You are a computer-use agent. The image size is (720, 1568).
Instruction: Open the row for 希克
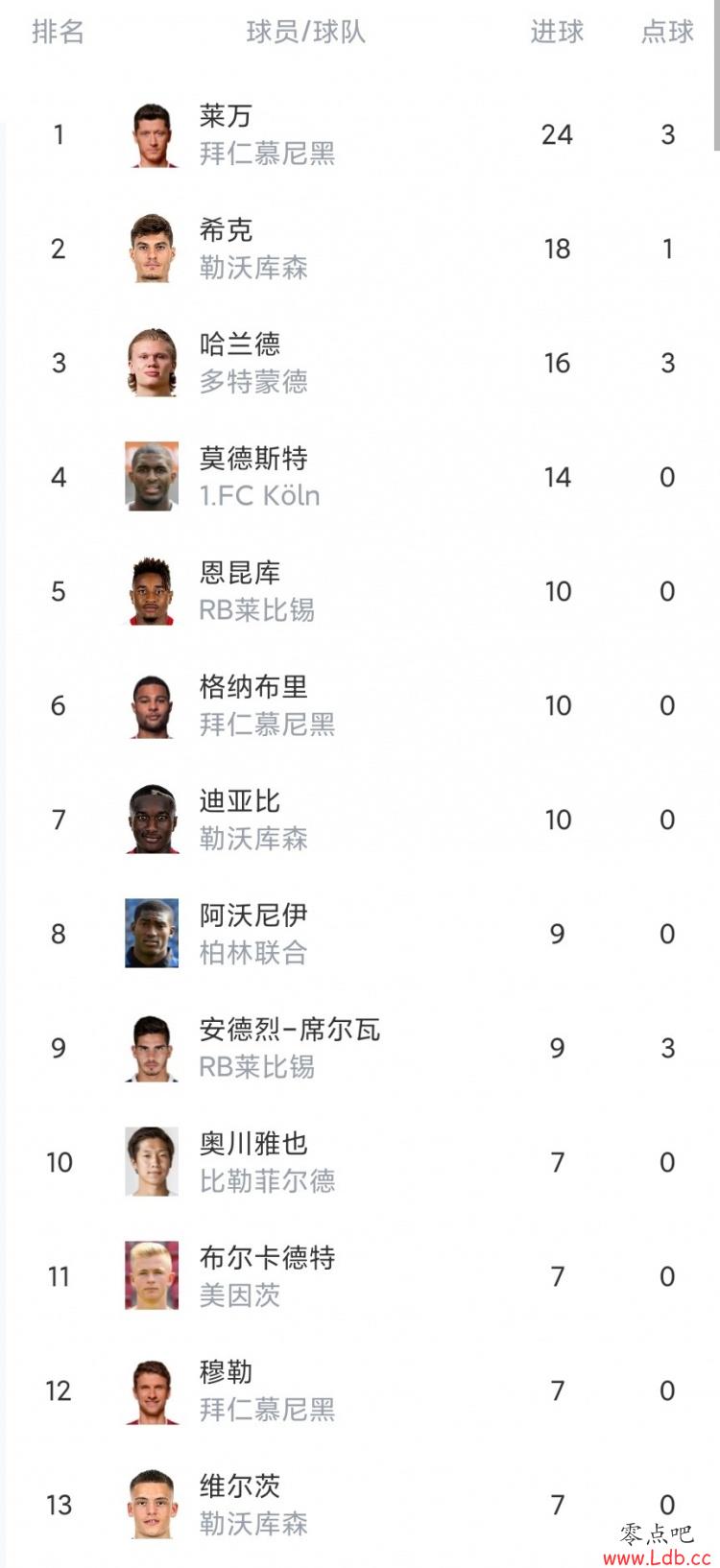coord(360,249)
